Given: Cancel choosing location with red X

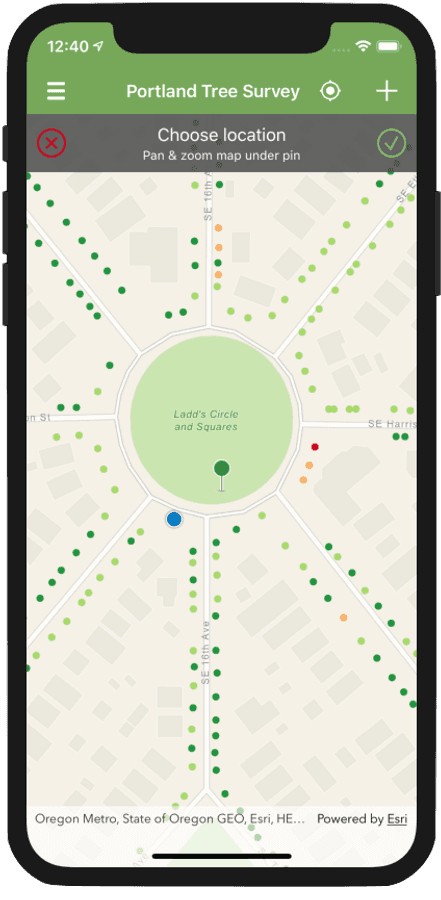Looking at the screenshot, I should coord(52,143).
